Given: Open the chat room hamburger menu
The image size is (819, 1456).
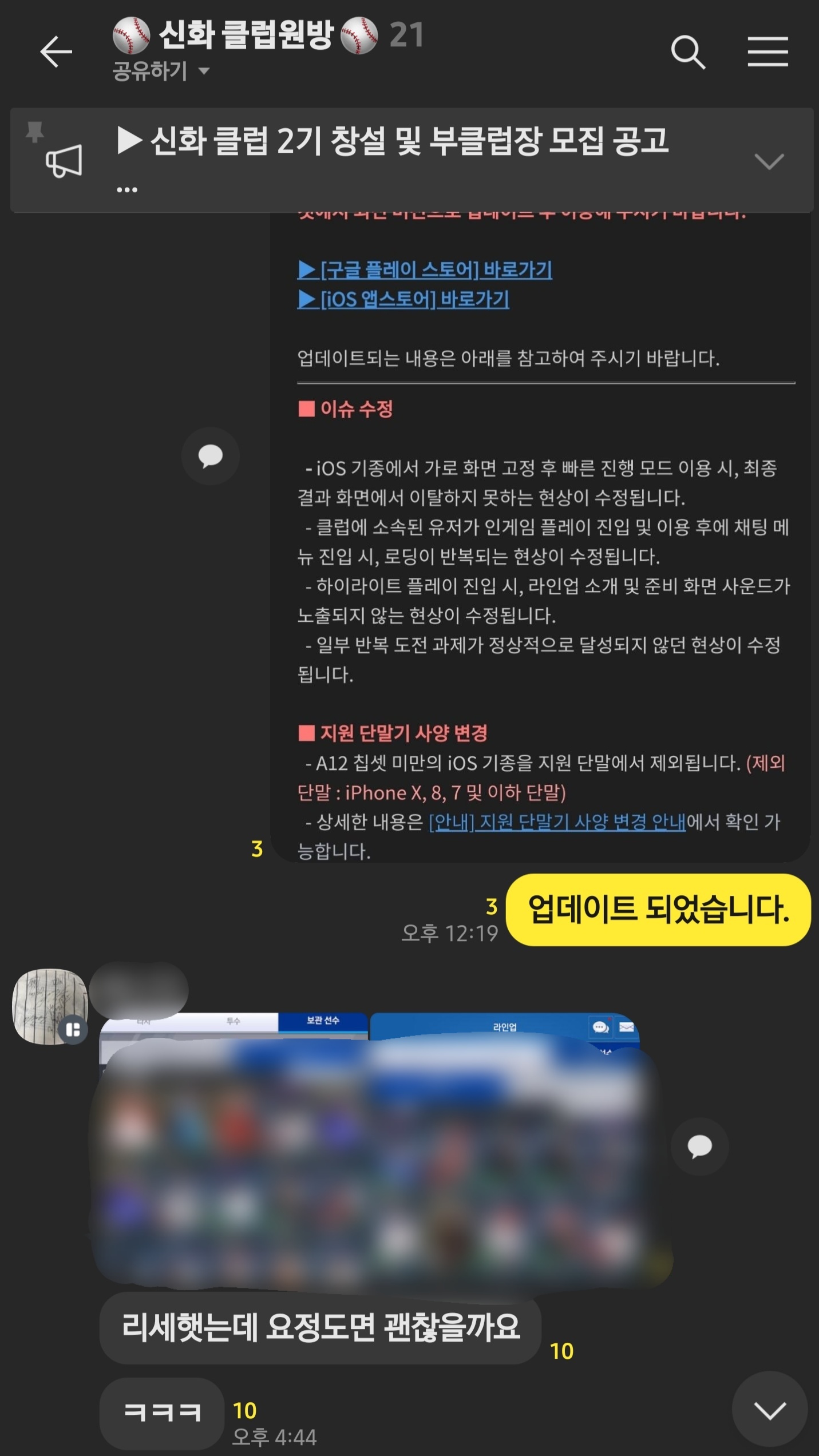Looking at the screenshot, I should click(x=767, y=51).
